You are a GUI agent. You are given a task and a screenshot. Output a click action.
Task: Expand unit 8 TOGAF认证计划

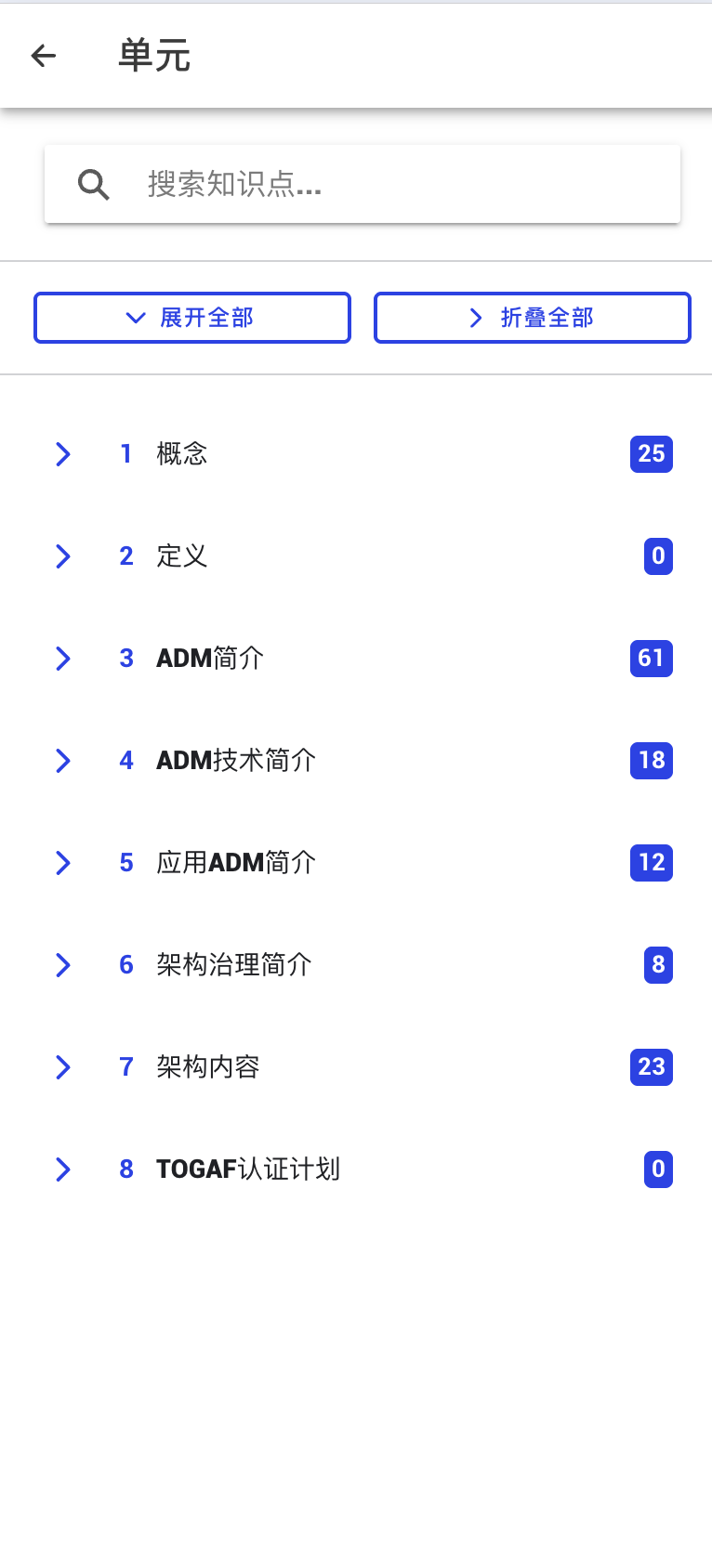click(x=63, y=1169)
